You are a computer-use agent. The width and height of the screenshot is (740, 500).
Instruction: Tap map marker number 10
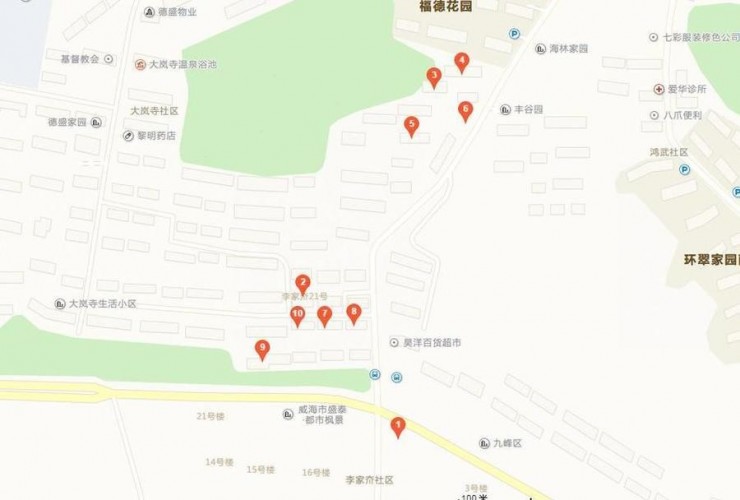297,315
